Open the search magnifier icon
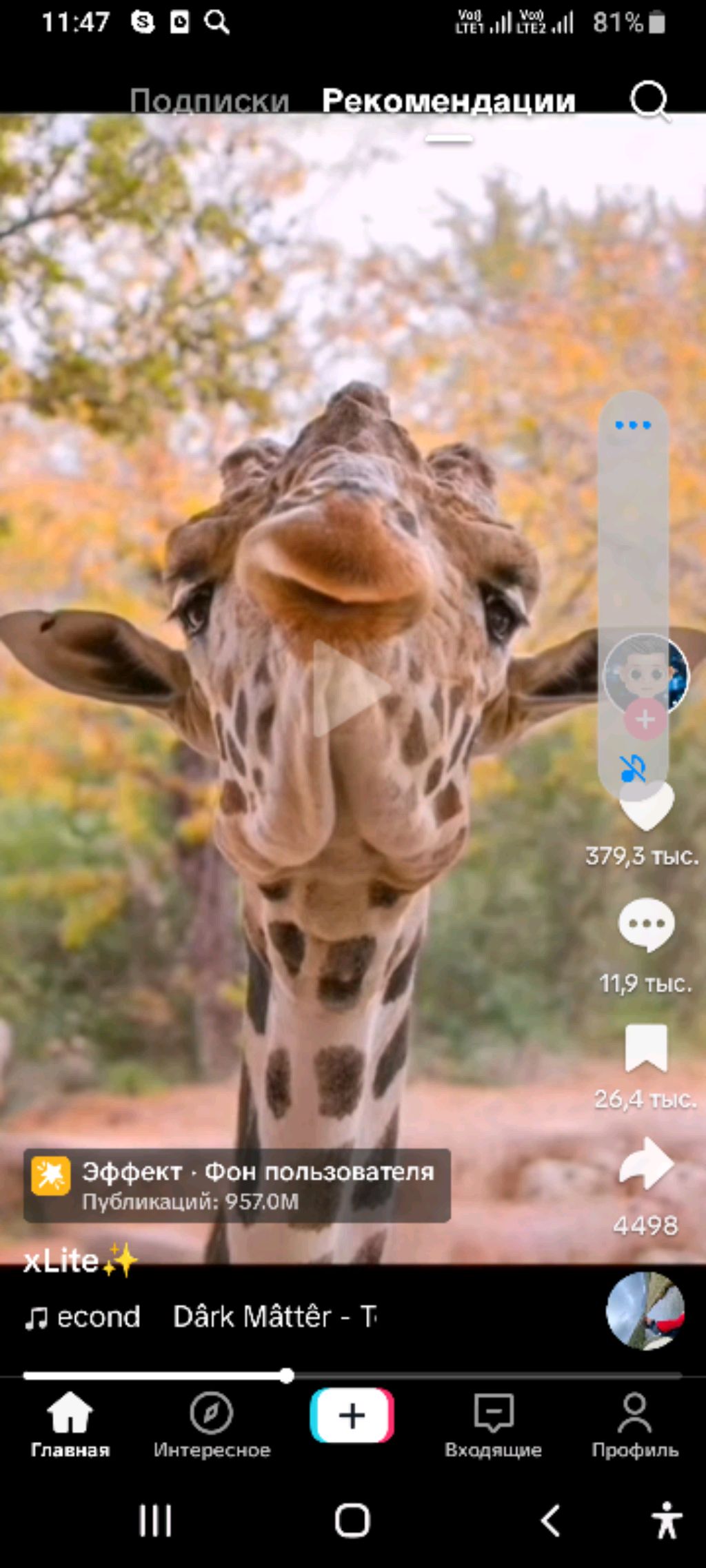The width and height of the screenshot is (706, 1568). point(649,101)
